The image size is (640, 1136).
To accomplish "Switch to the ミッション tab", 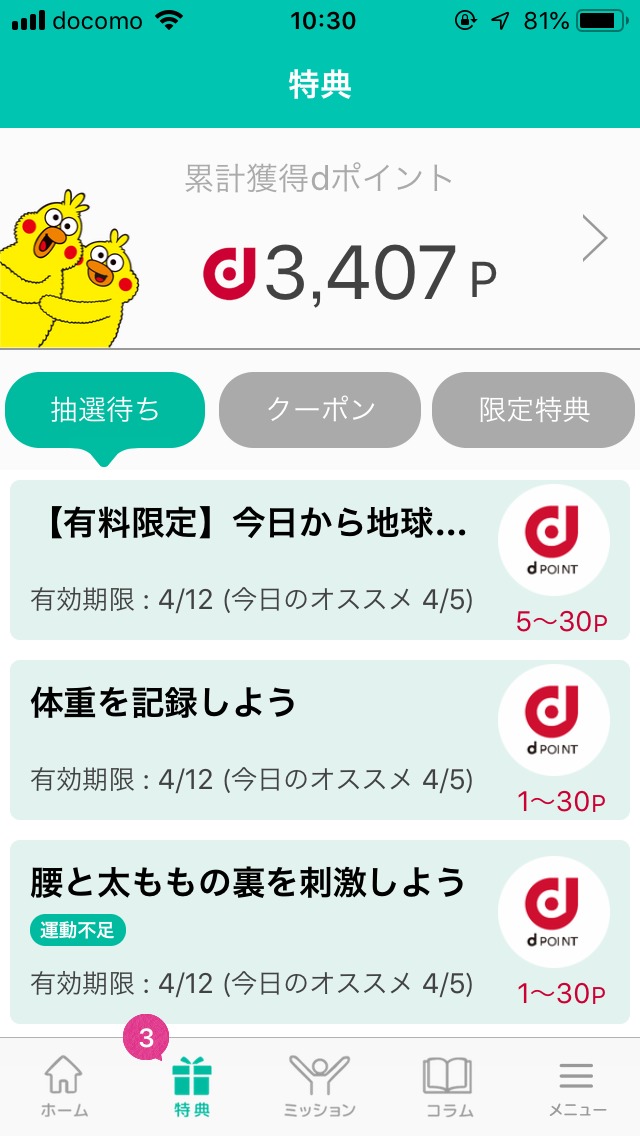I will [319, 1087].
